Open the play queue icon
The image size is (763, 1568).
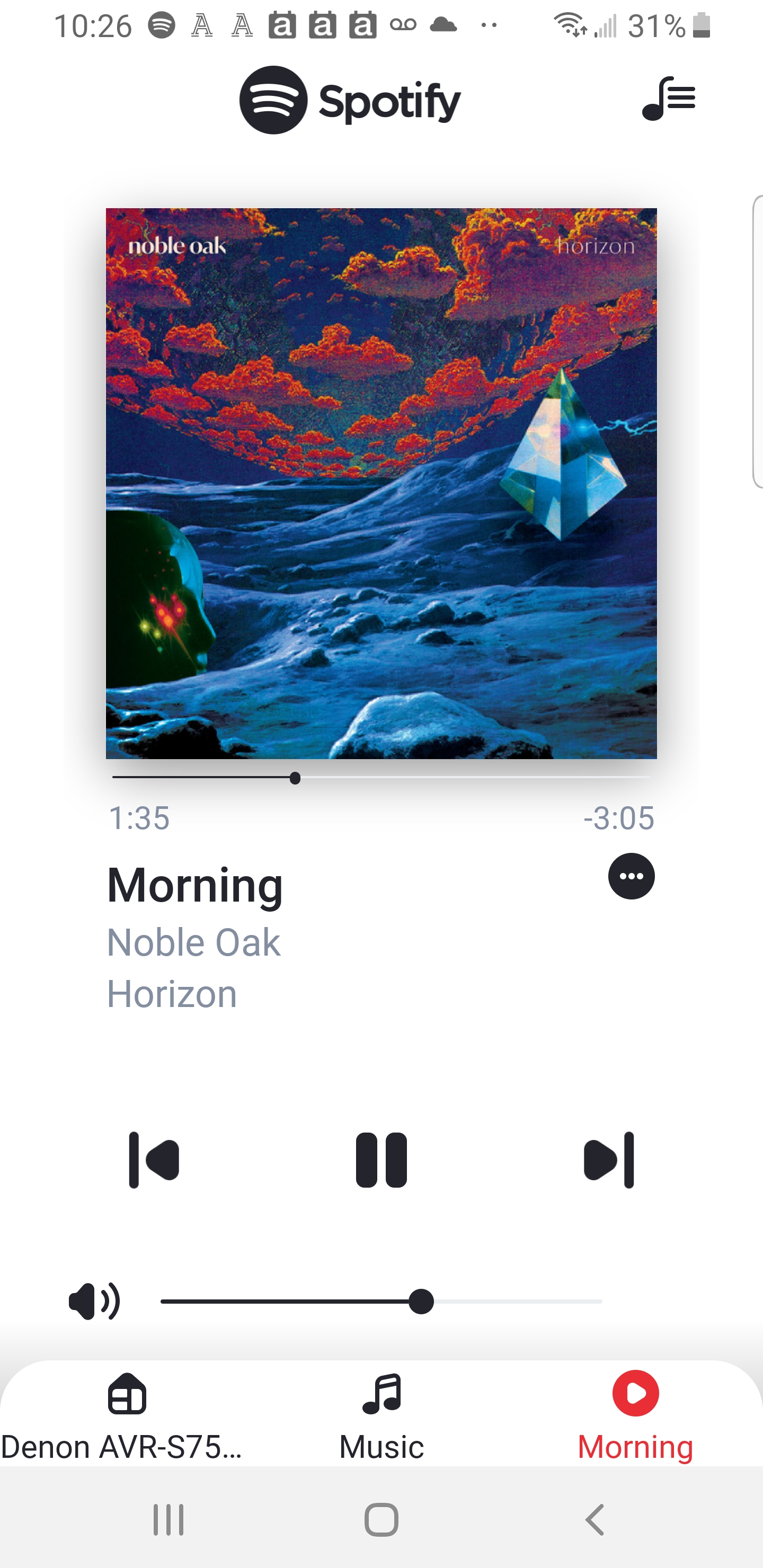668,99
